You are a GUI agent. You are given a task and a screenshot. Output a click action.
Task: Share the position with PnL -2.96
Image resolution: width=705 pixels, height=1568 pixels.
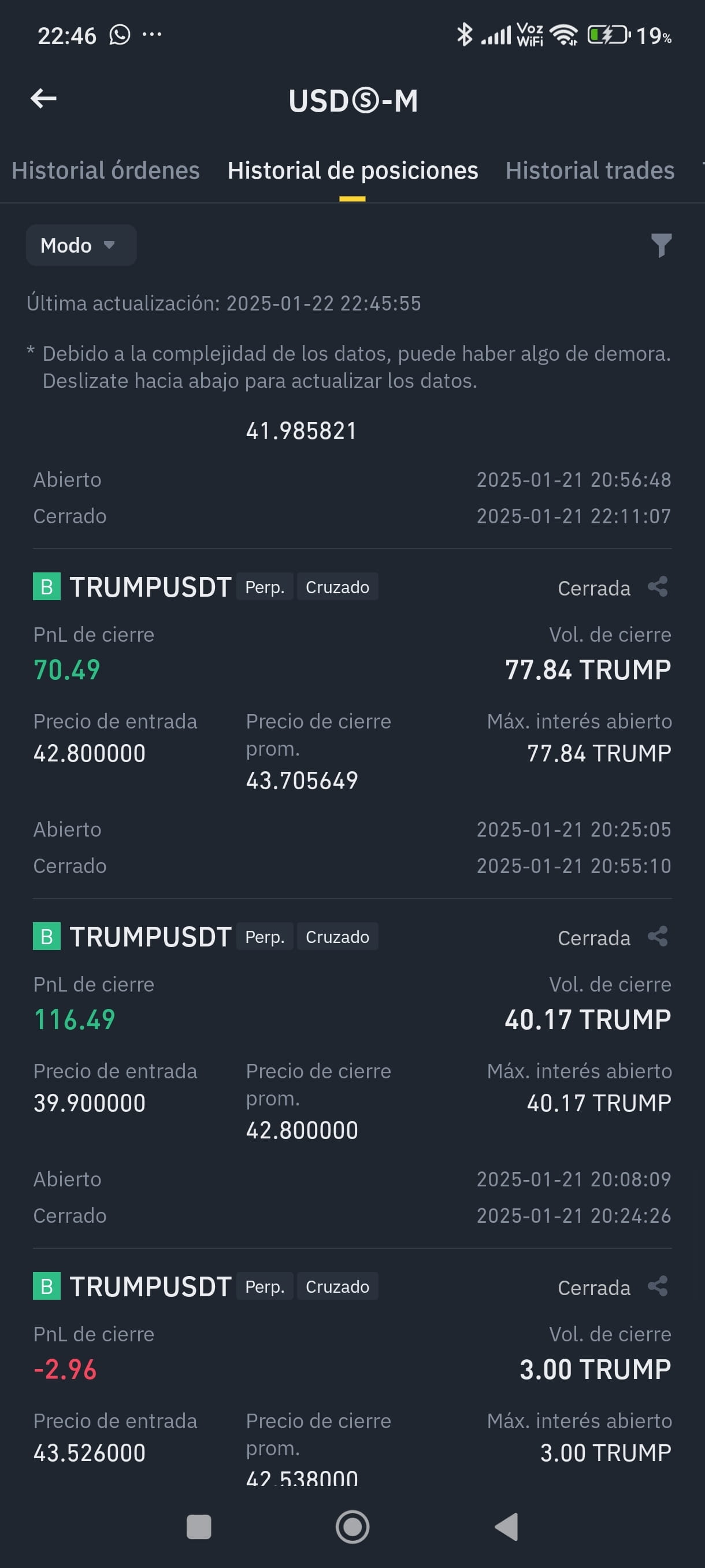pyautogui.click(x=658, y=1286)
